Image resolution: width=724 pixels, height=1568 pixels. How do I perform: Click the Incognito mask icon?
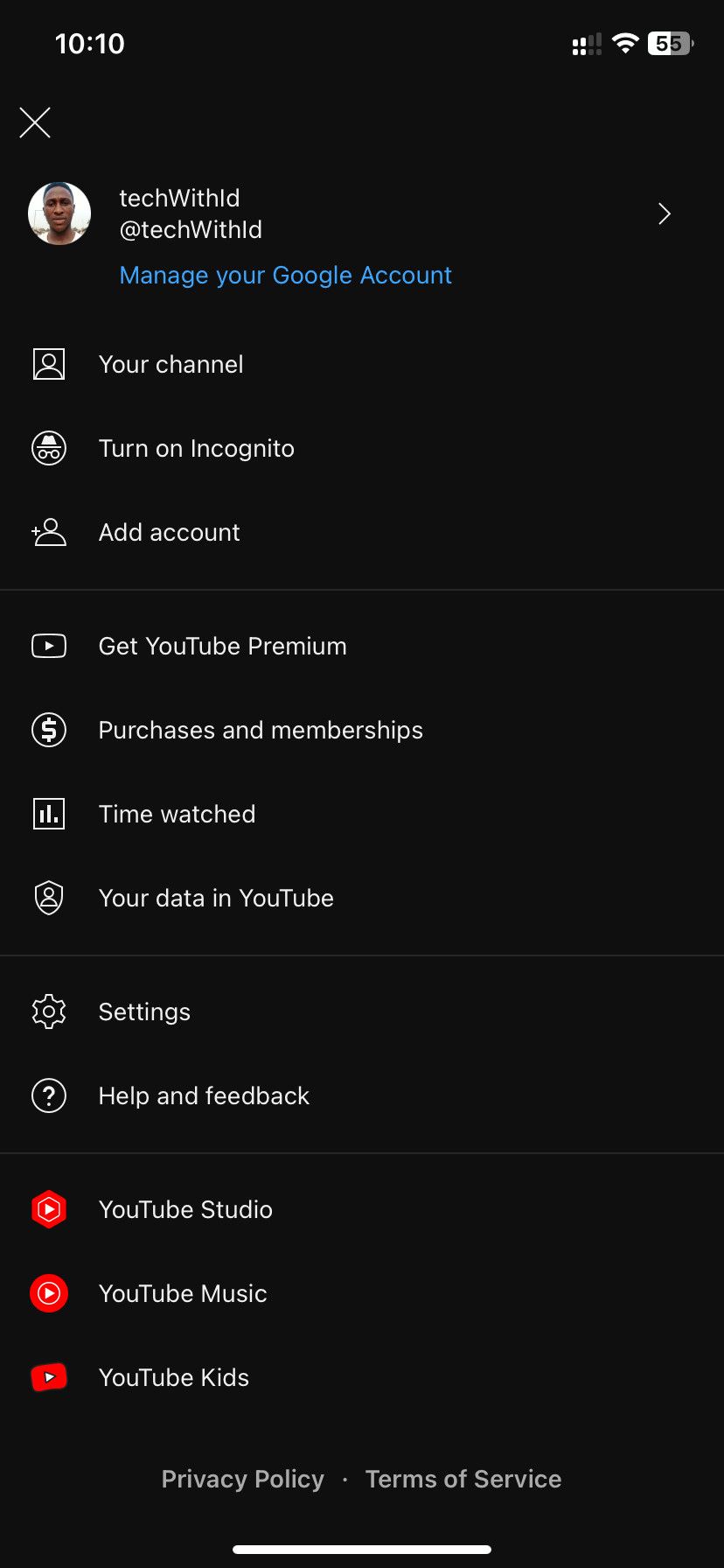49,448
